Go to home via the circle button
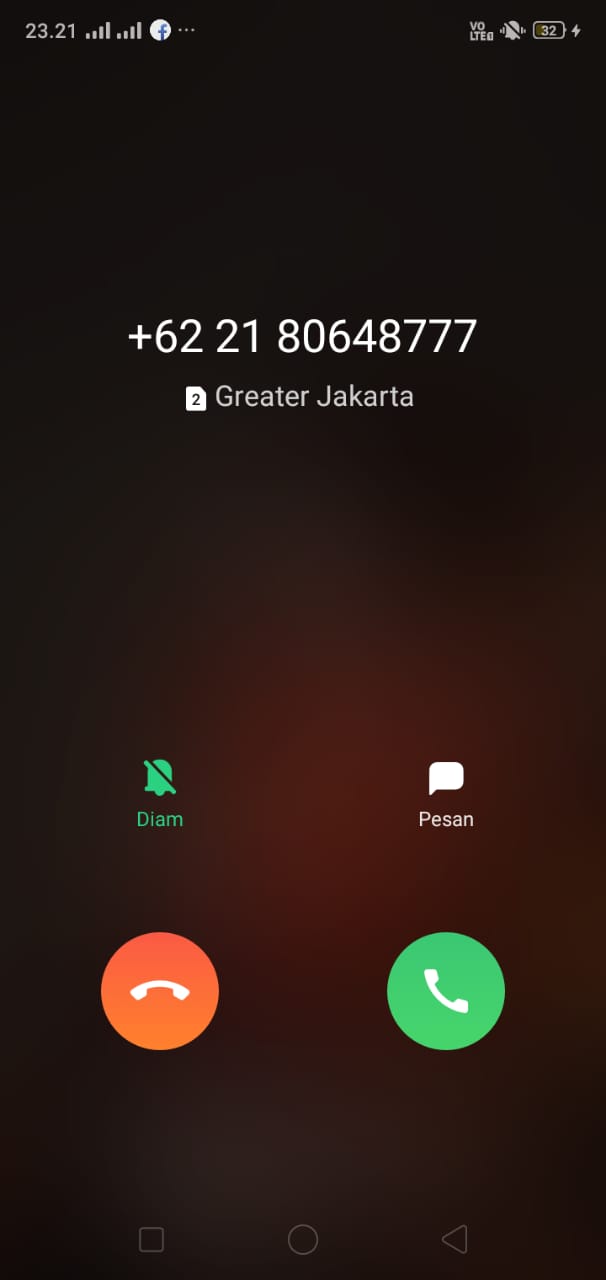 303,1240
